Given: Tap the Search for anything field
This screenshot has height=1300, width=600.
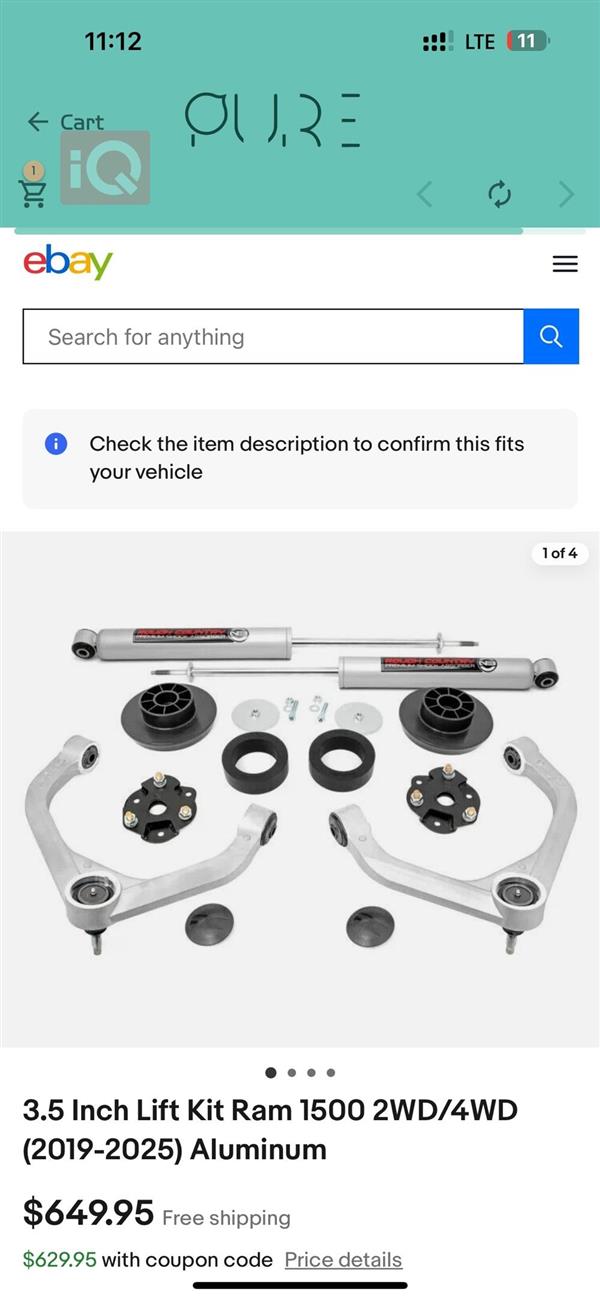Looking at the screenshot, I should click(x=273, y=337).
